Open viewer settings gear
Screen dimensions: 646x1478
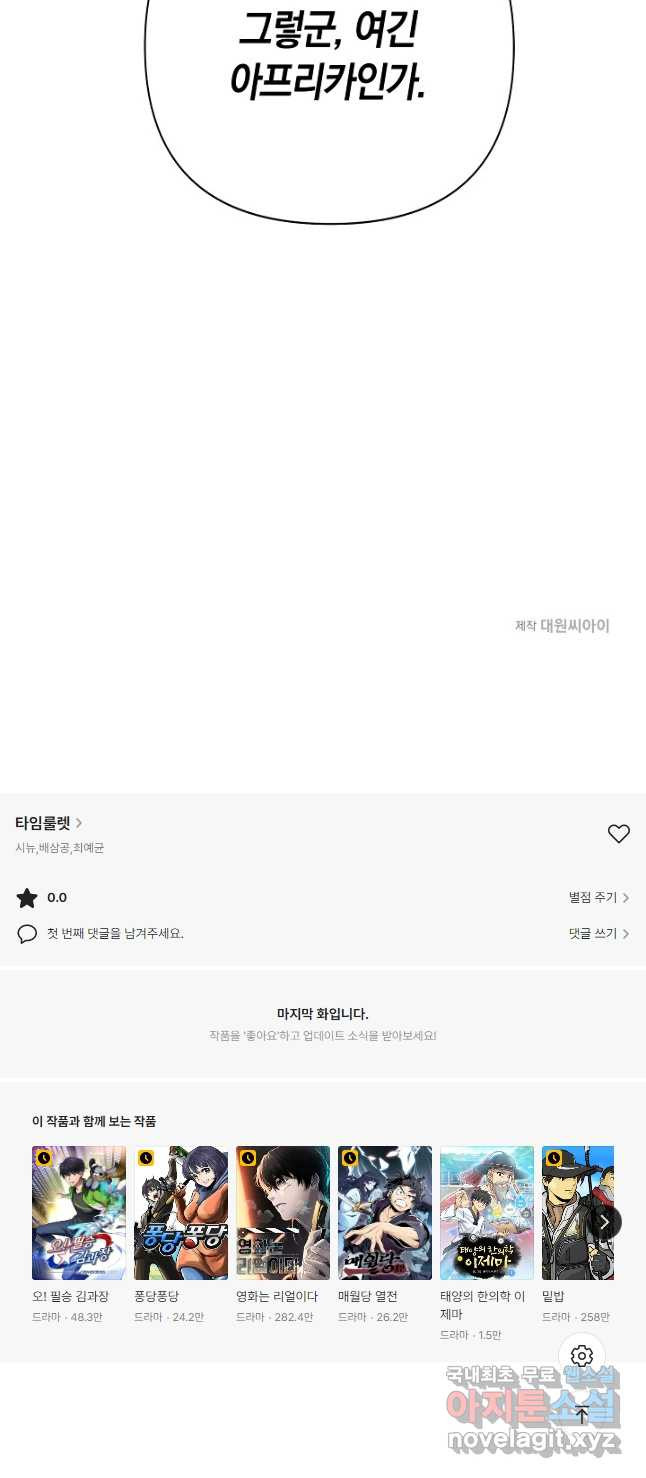pos(582,1356)
